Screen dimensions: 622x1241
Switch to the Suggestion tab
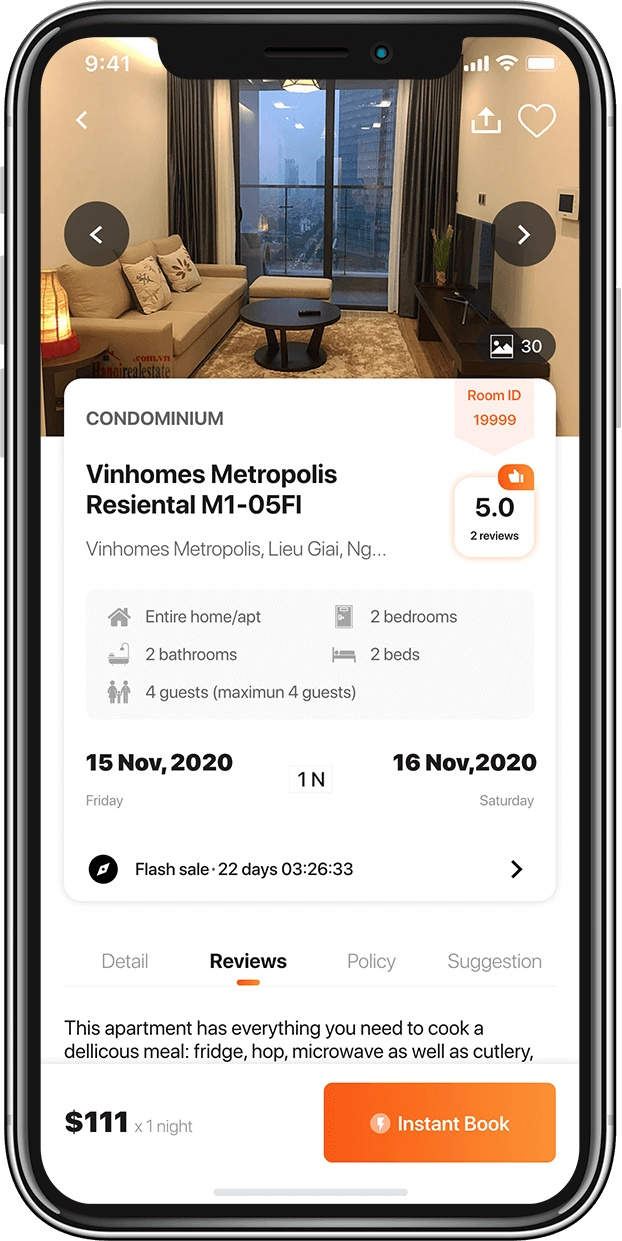[x=494, y=961]
